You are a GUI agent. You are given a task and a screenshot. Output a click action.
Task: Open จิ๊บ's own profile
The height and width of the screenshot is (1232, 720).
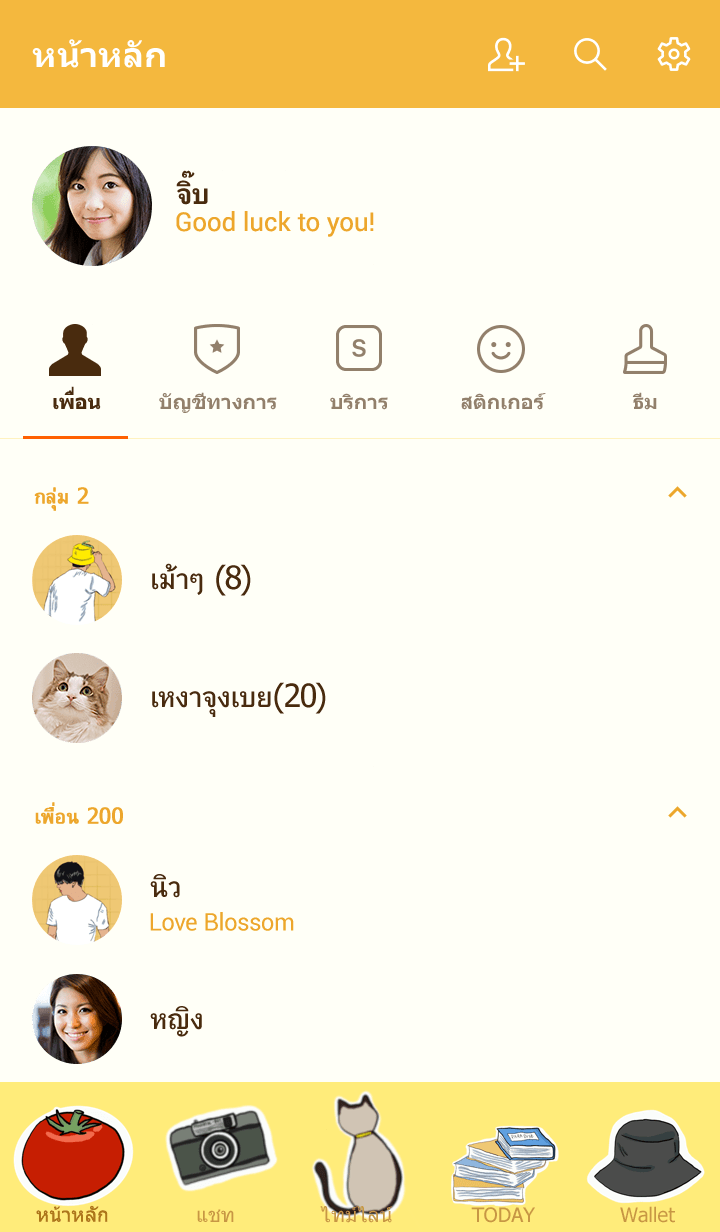pos(92,206)
